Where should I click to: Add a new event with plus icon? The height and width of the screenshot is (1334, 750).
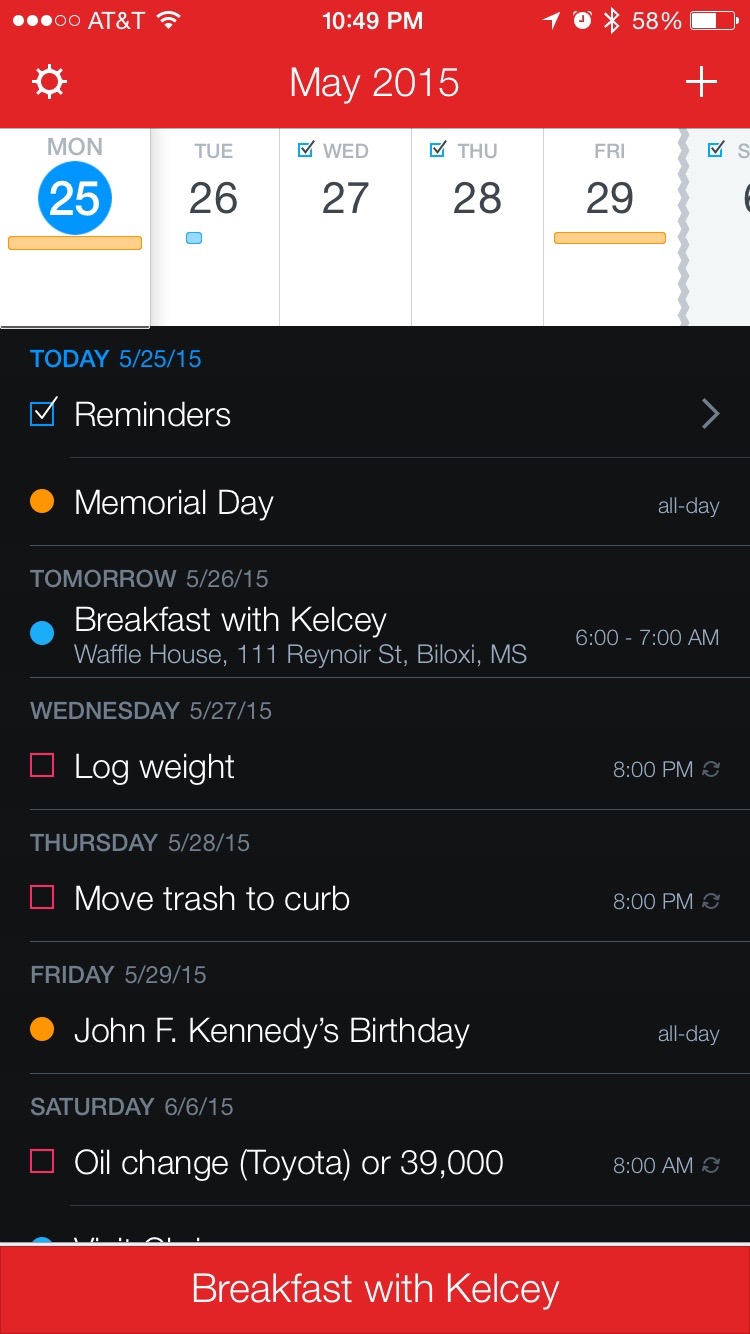coord(701,82)
